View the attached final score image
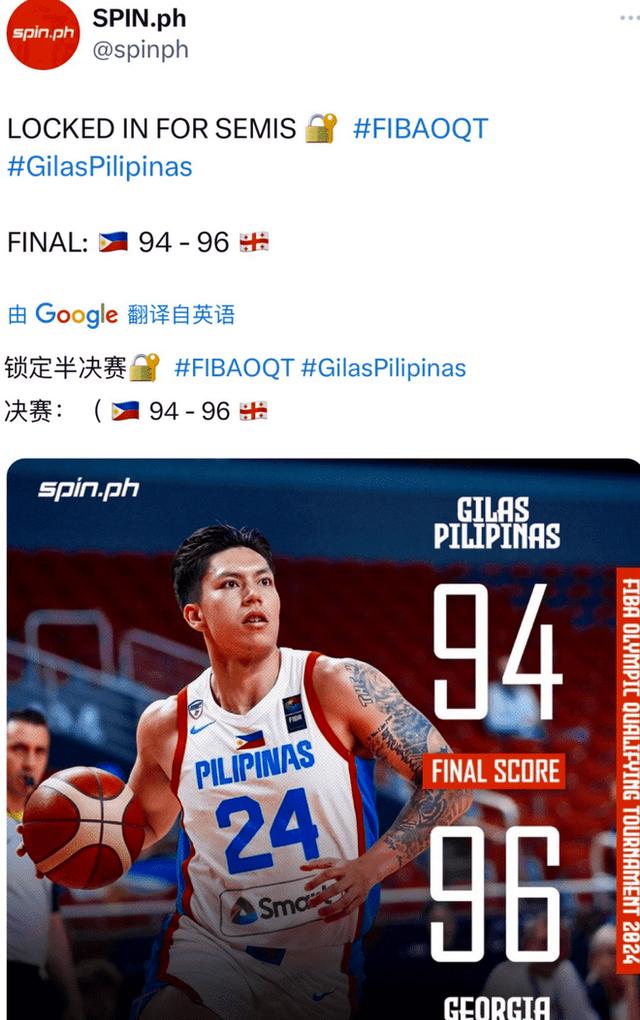The height and width of the screenshot is (1020, 640). click(320, 740)
